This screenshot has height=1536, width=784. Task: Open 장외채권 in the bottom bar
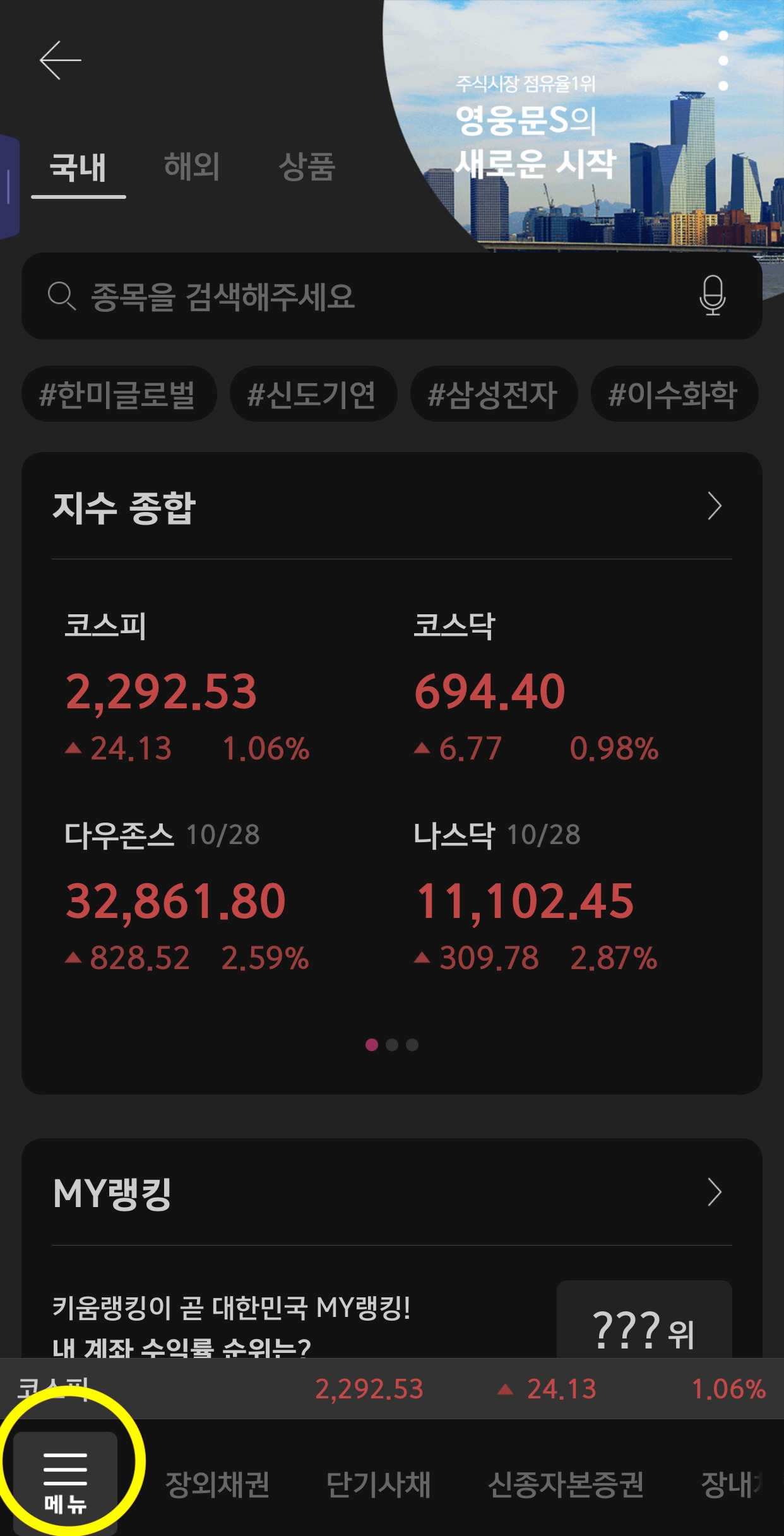click(x=217, y=1484)
